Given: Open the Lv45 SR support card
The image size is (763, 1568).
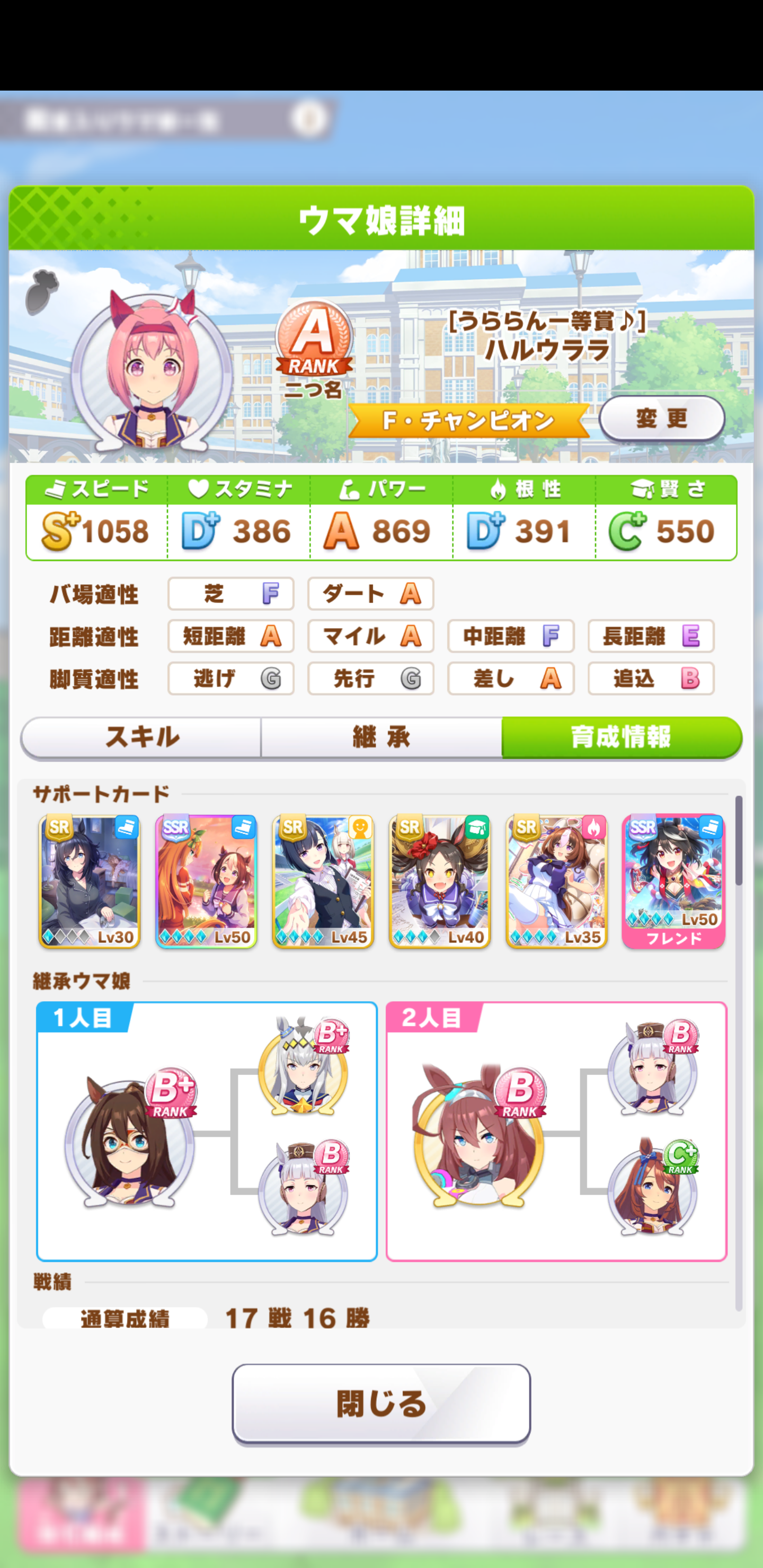Looking at the screenshot, I should pos(323,881).
